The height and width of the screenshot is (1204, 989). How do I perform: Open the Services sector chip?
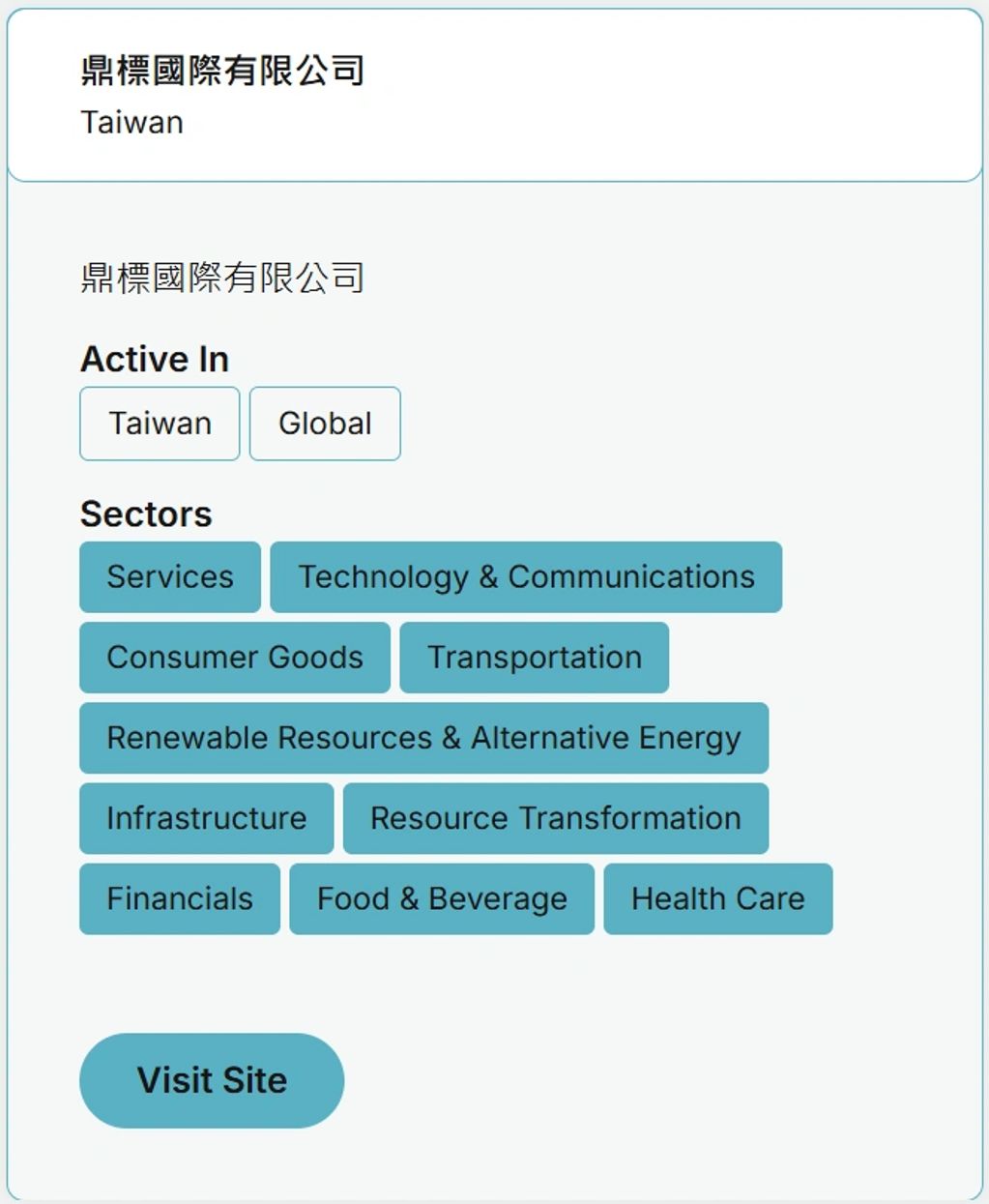[170, 577]
